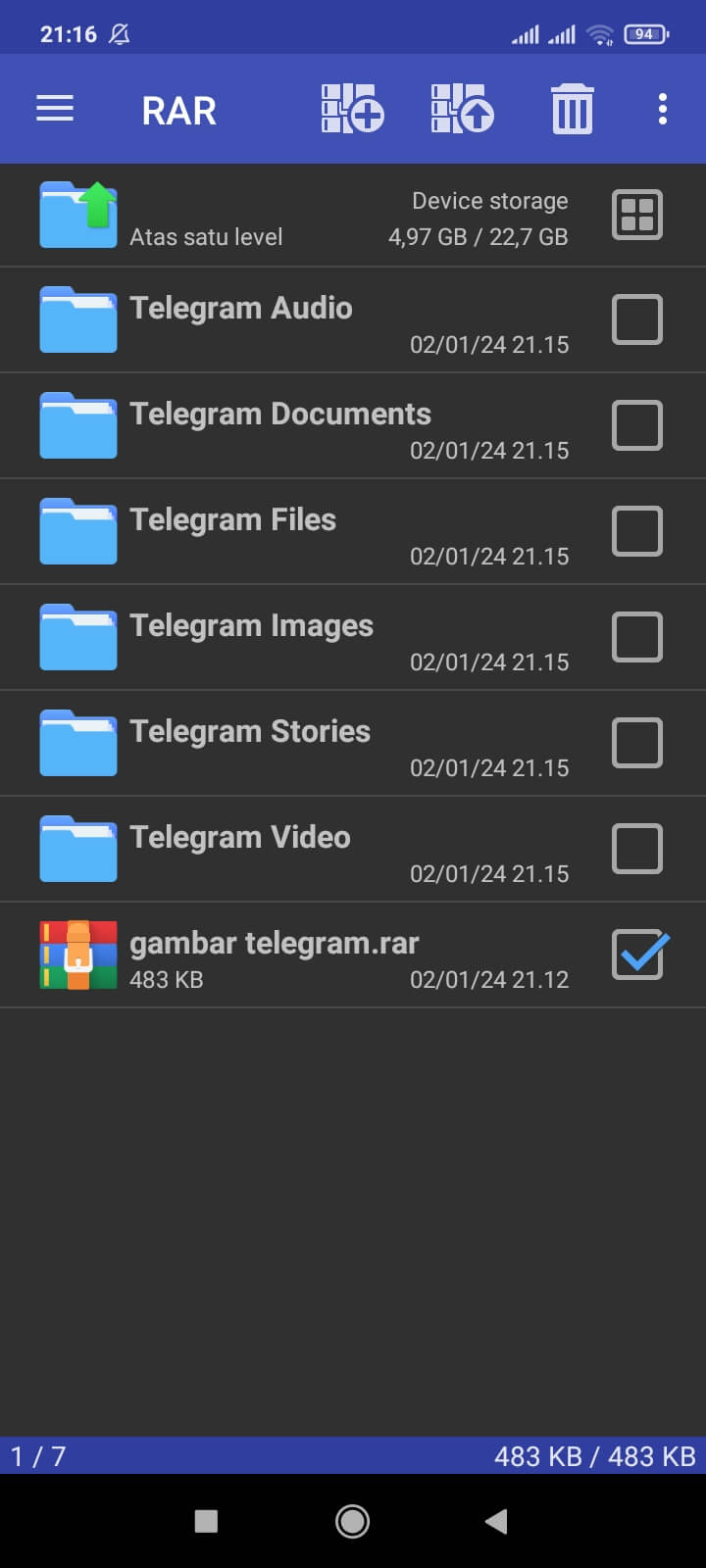Open the overflow three-dot menu
Image resolution: width=706 pixels, height=1568 pixels.
coord(663,109)
